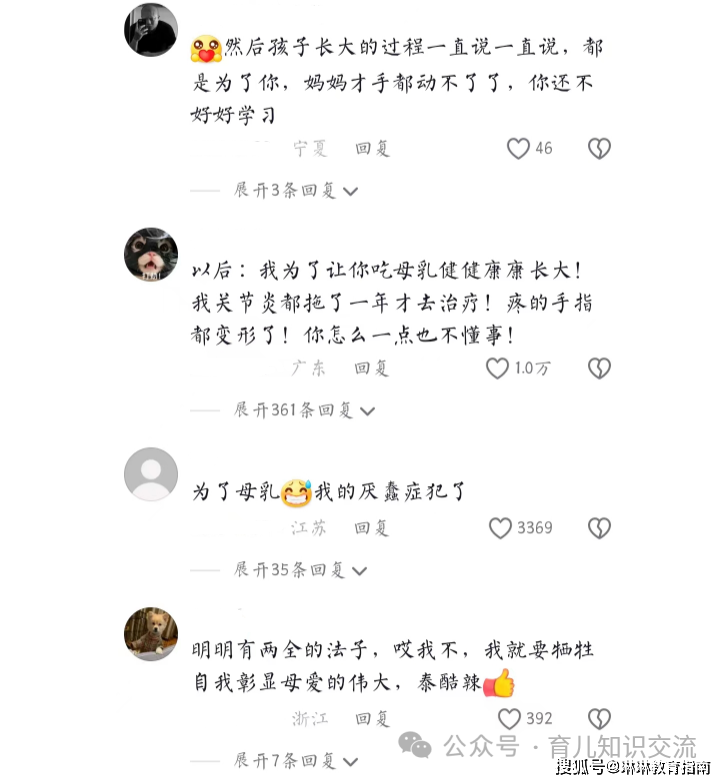The image size is (725, 784).
Task: Expand 35 replies under the 江苏 comment
Action: (x=300, y=570)
